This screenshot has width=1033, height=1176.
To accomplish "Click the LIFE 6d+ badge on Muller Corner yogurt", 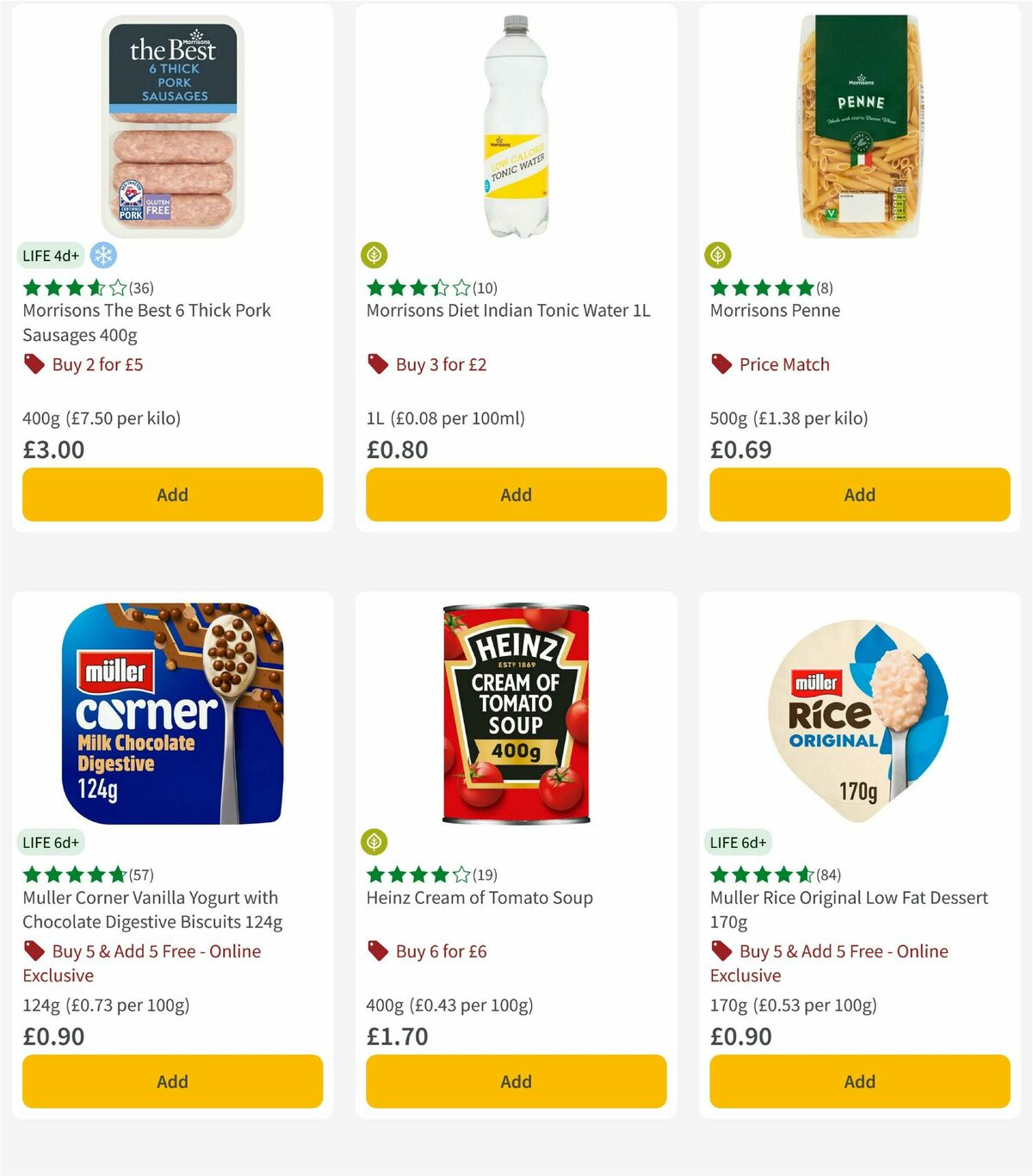I will [51, 842].
